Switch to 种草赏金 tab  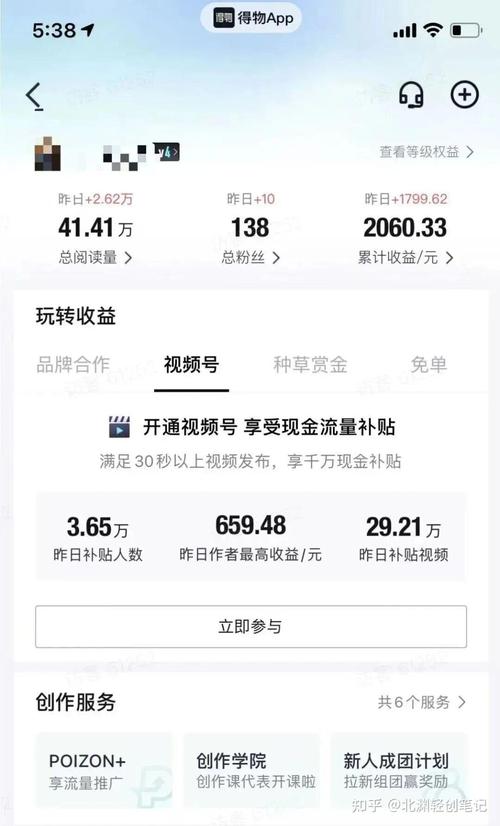(x=310, y=365)
